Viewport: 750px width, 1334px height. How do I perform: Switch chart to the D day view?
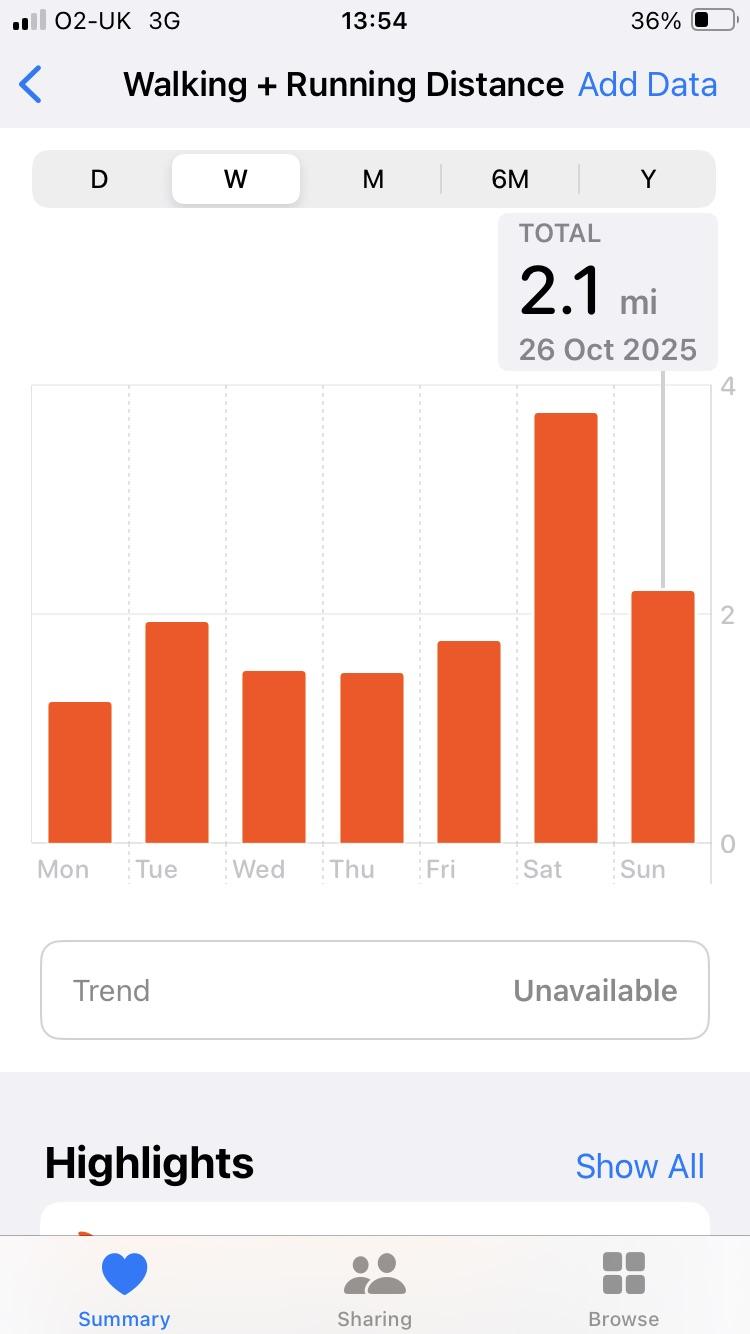99,179
